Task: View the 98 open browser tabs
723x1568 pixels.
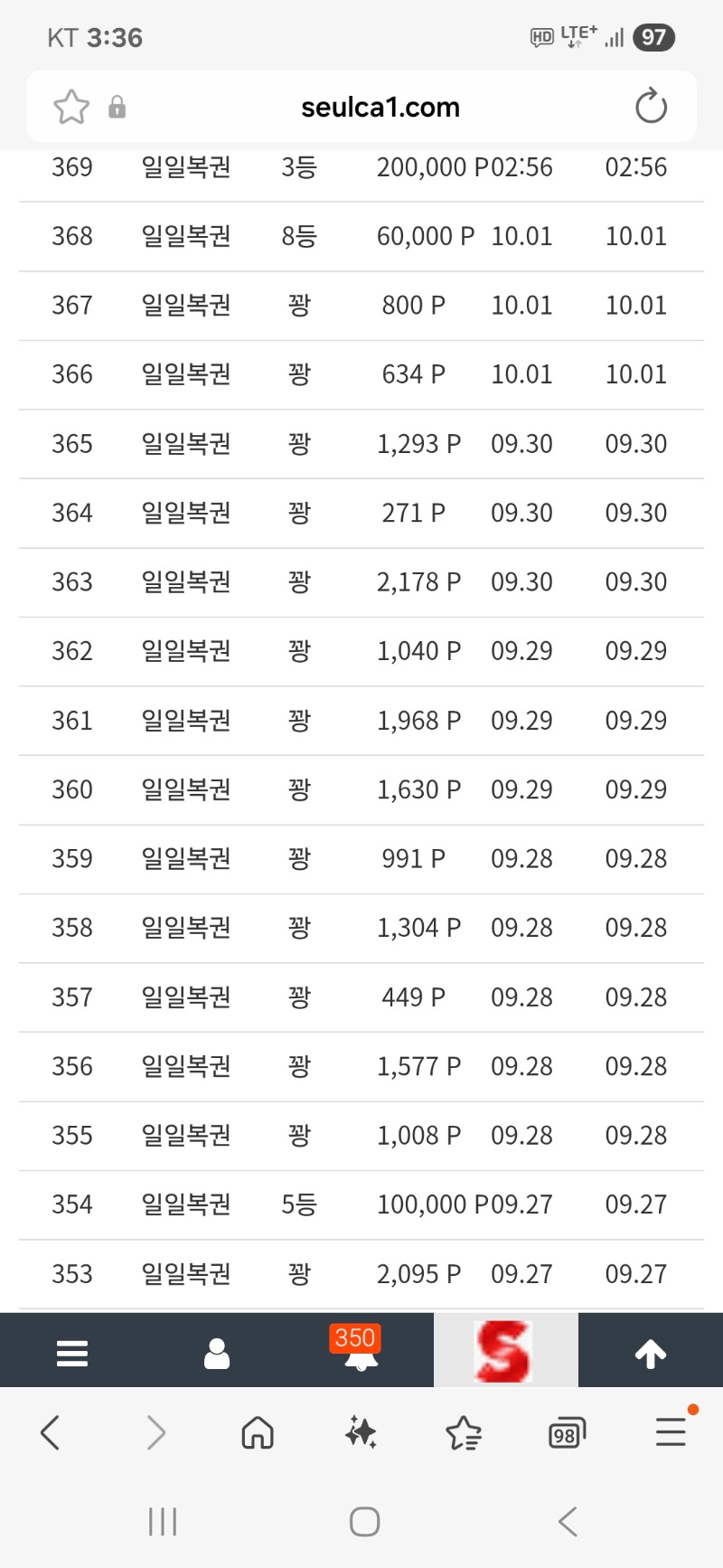Action: point(567,1432)
